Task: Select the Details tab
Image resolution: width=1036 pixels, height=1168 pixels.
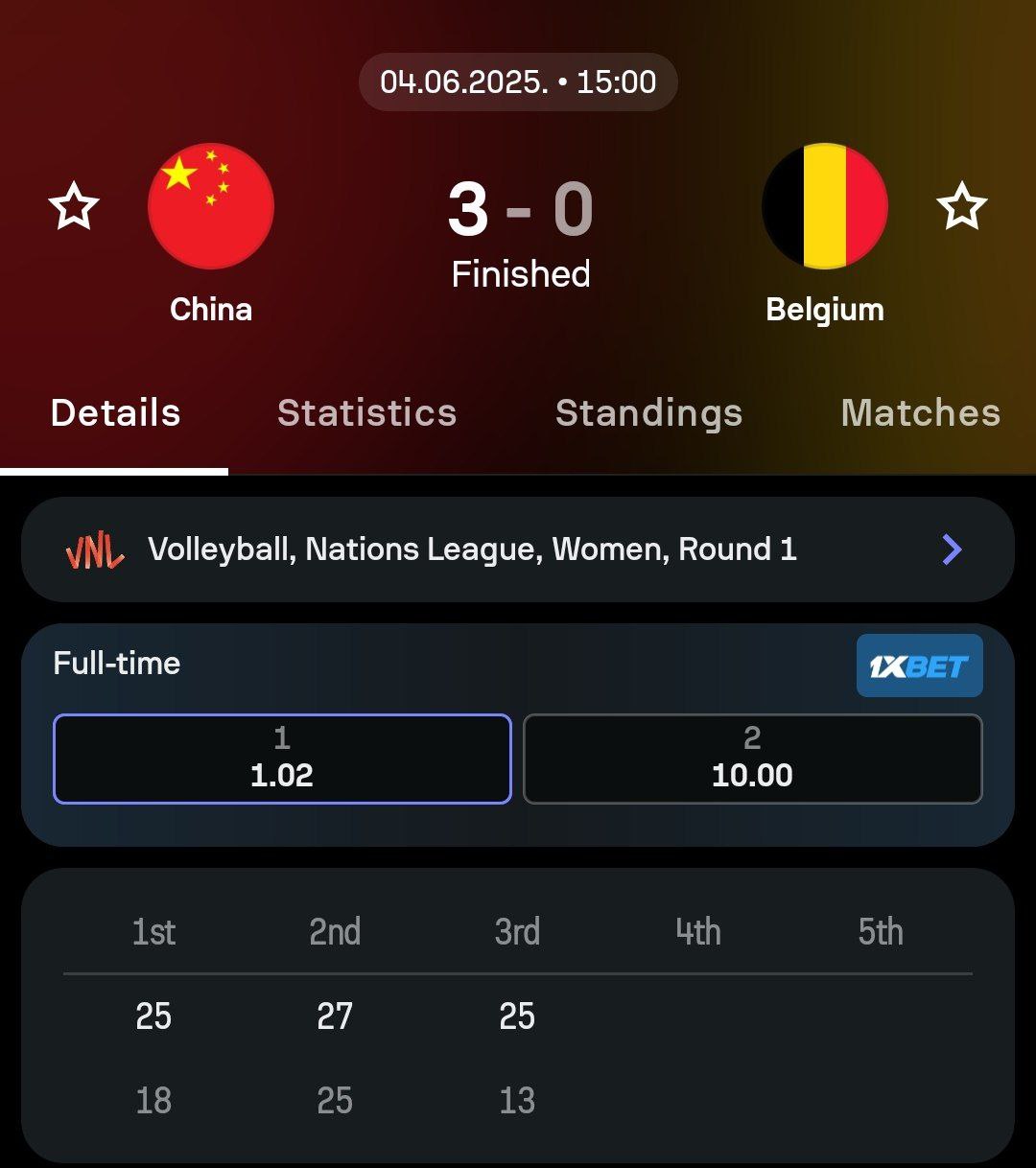Action: [115, 413]
